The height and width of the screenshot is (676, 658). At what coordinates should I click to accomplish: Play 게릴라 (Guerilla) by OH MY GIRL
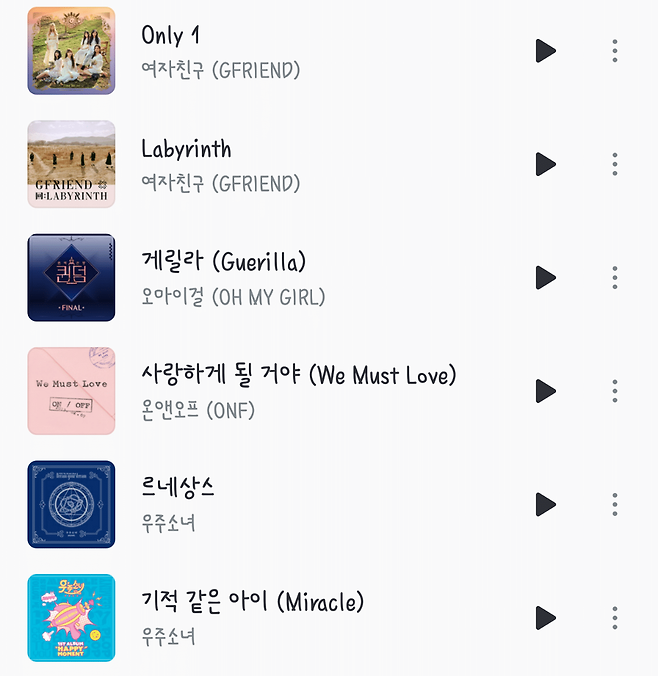click(x=545, y=277)
